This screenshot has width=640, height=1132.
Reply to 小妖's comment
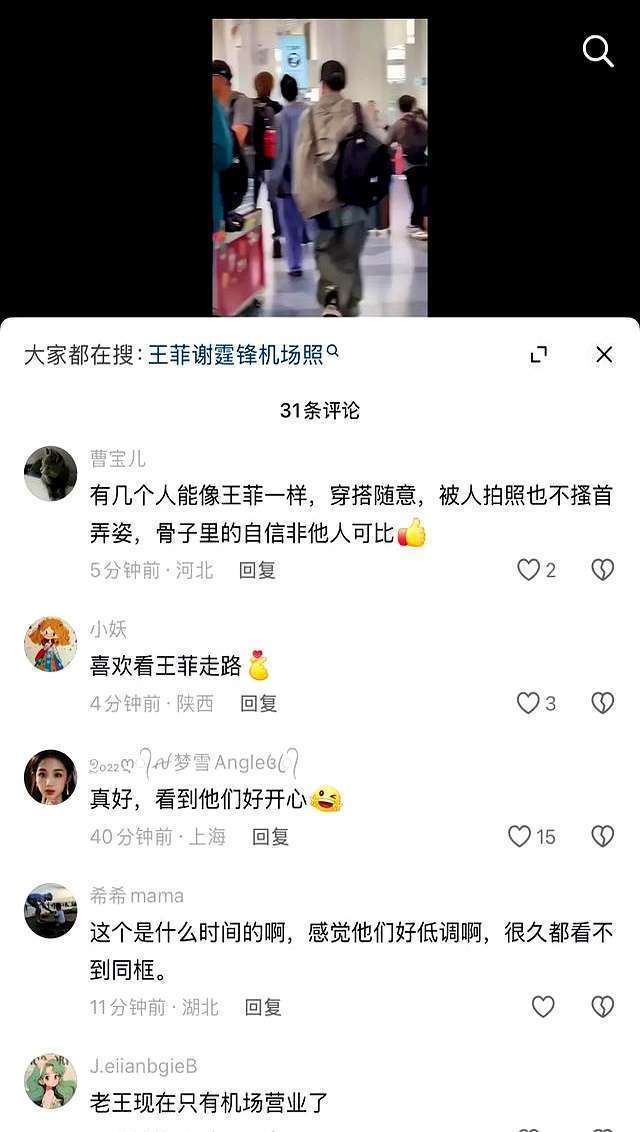point(258,703)
